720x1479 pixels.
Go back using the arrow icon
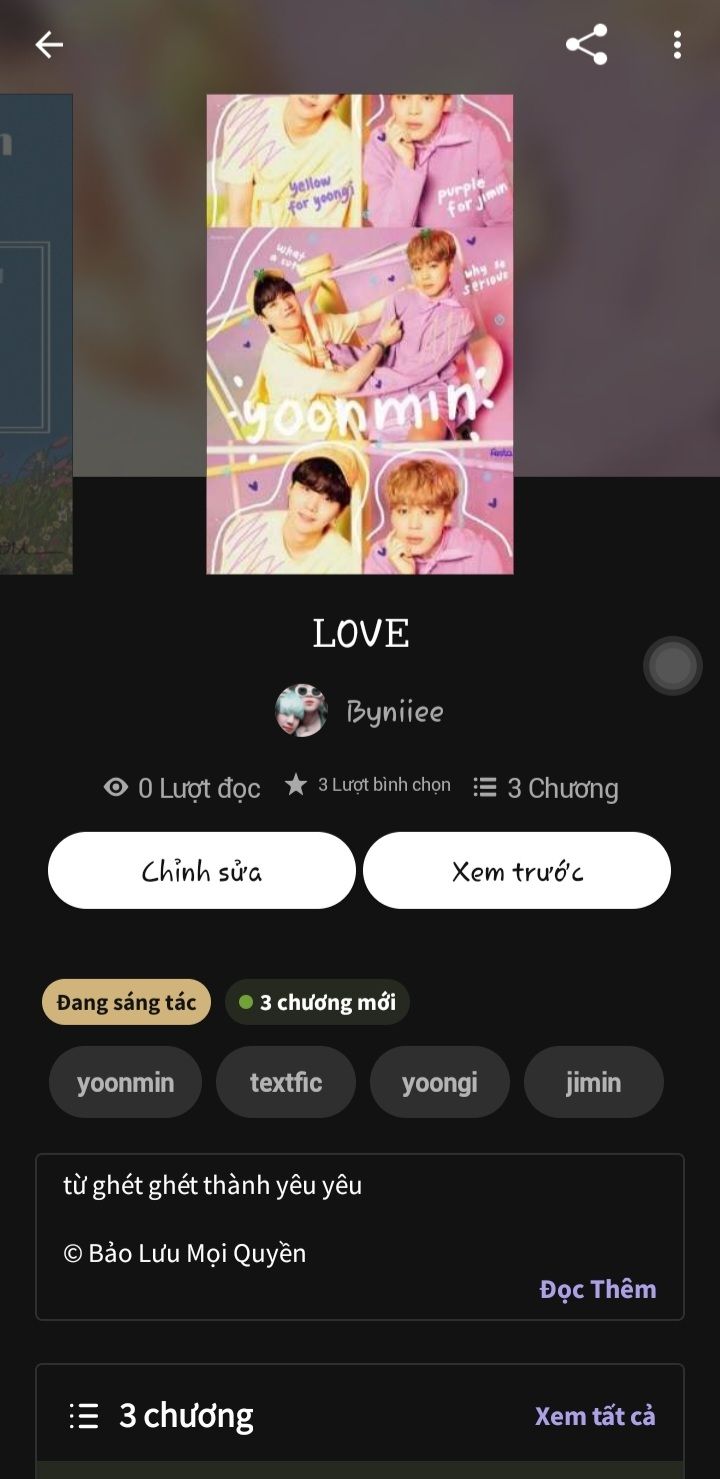click(x=49, y=44)
